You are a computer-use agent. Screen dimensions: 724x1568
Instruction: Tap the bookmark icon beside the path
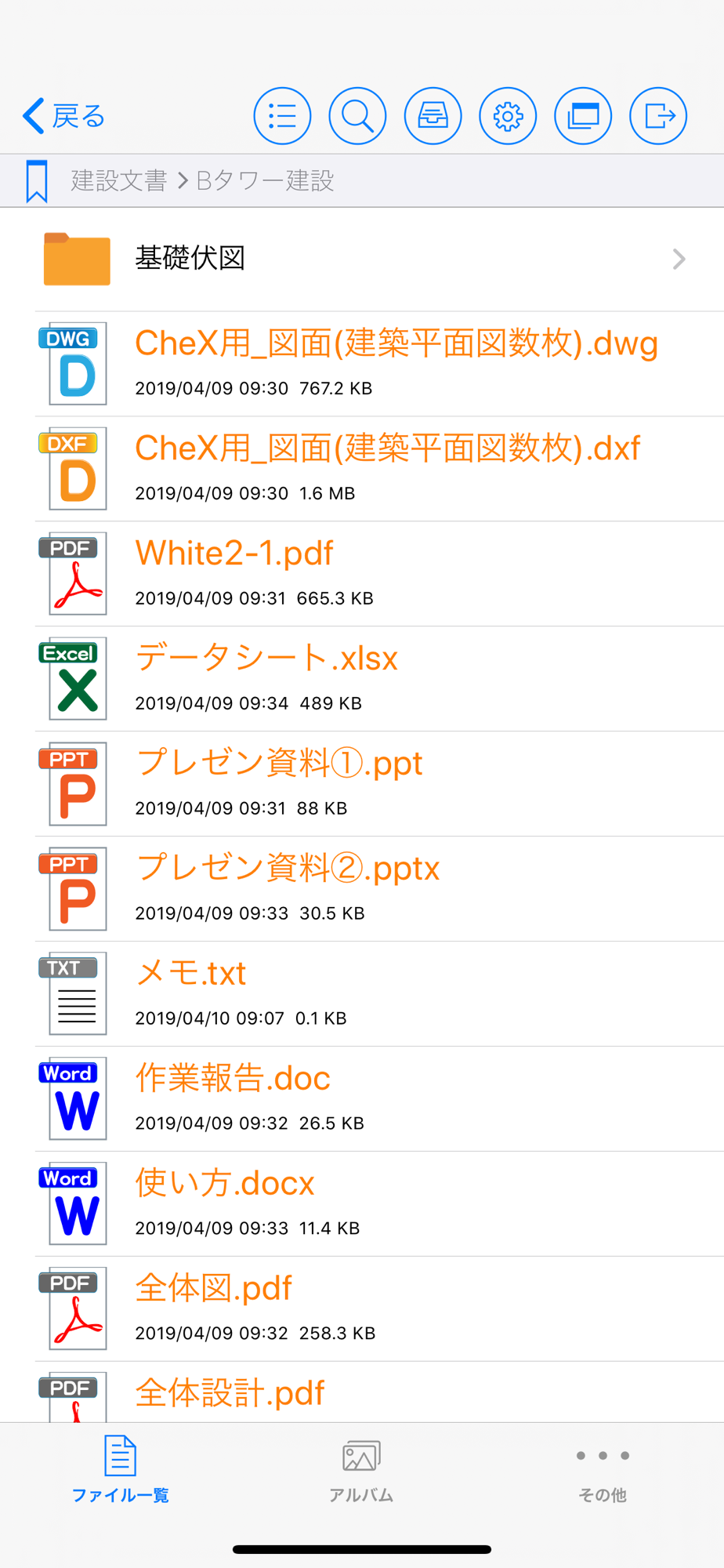[x=36, y=181]
